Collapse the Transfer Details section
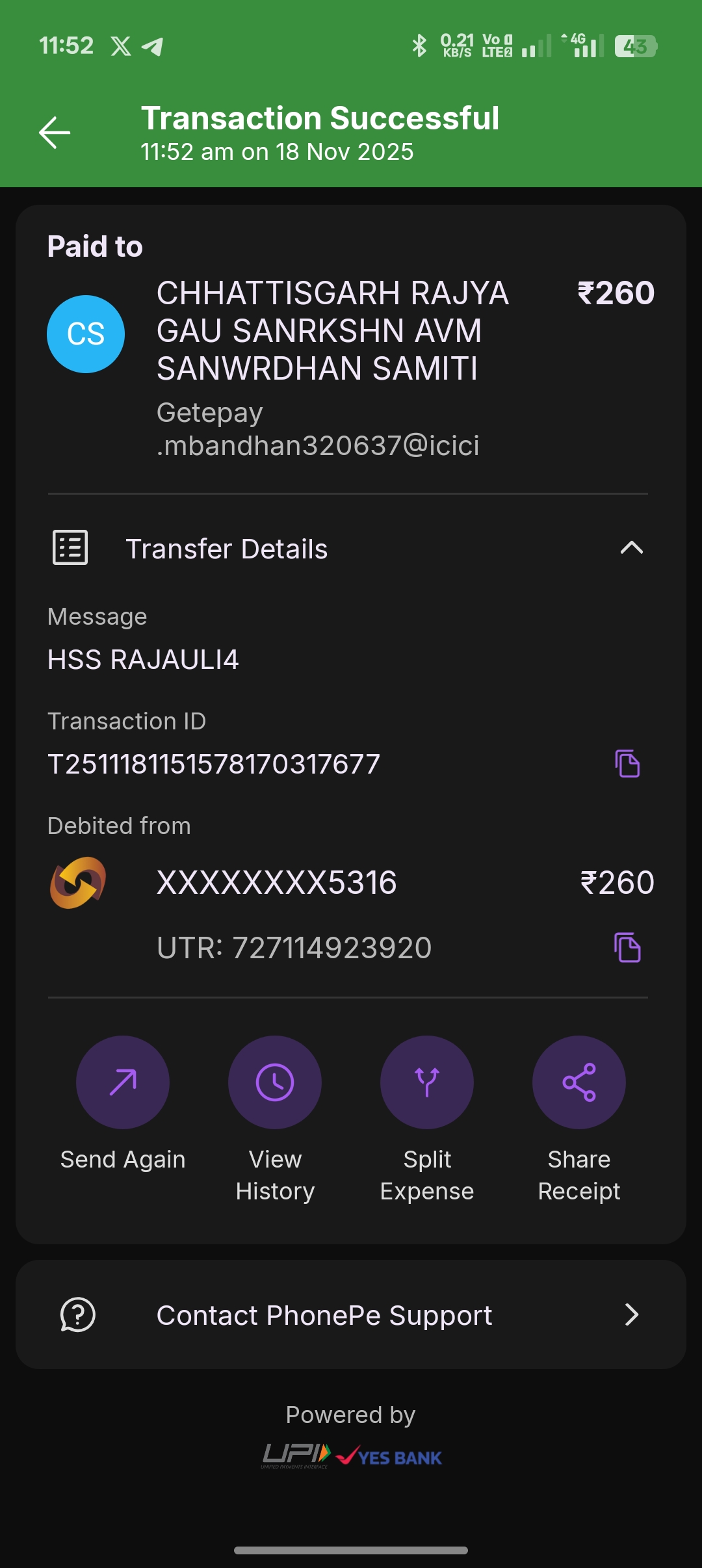Screen dimensions: 702x1568 631,548
